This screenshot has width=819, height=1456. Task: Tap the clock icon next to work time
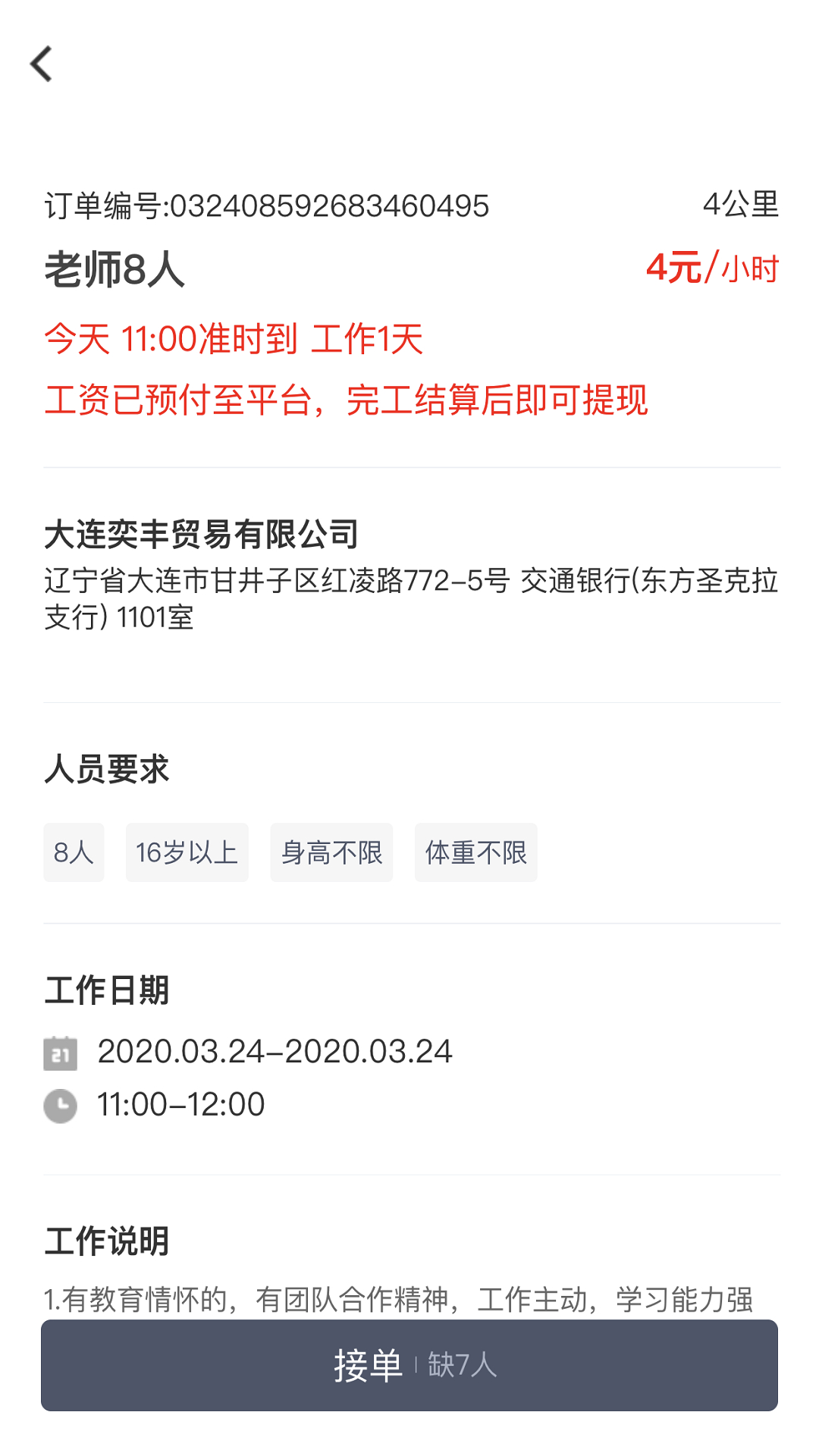pyautogui.click(x=61, y=1106)
